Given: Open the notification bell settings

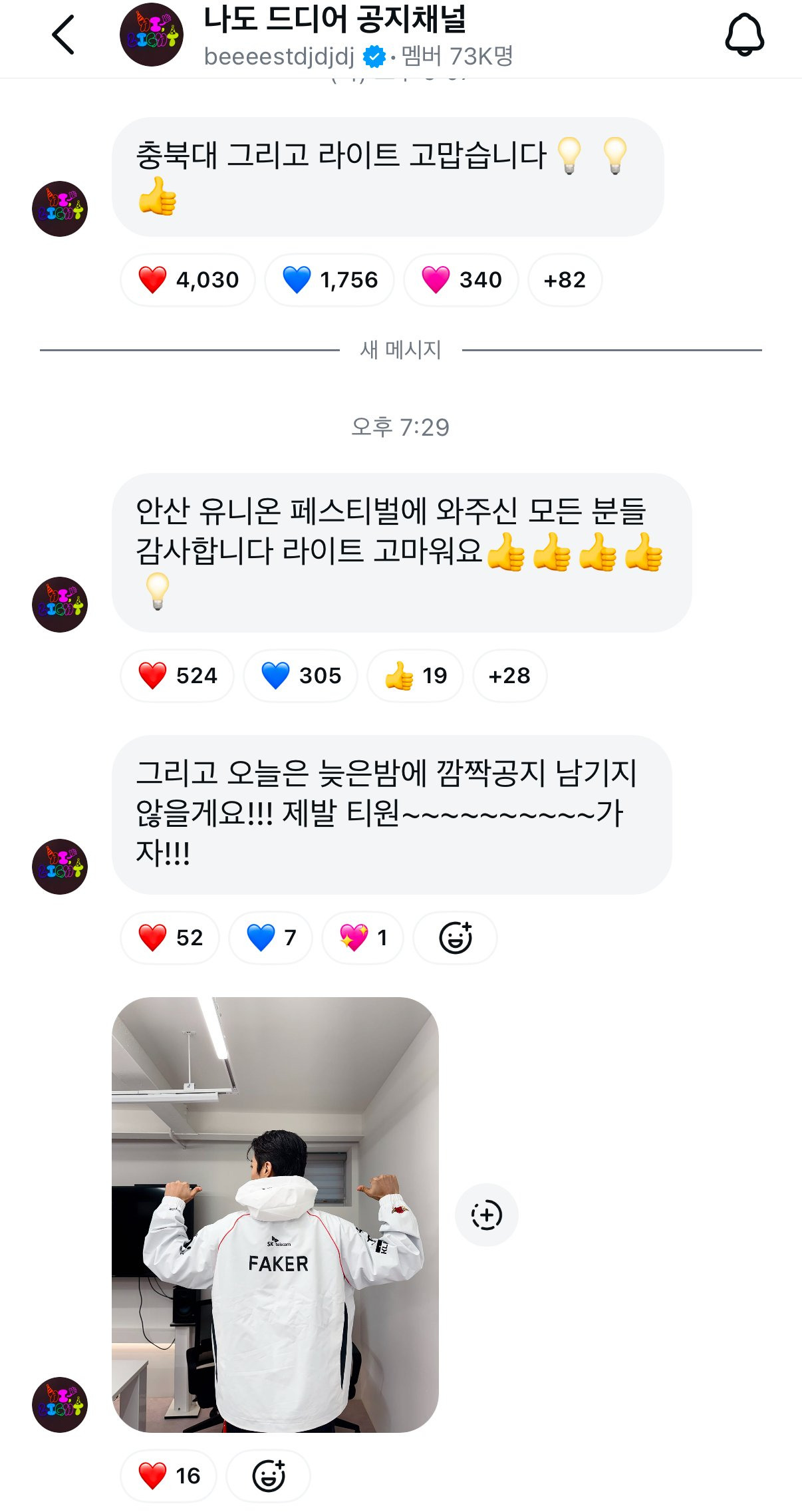Looking at the screenshot, I should [744, 35].
